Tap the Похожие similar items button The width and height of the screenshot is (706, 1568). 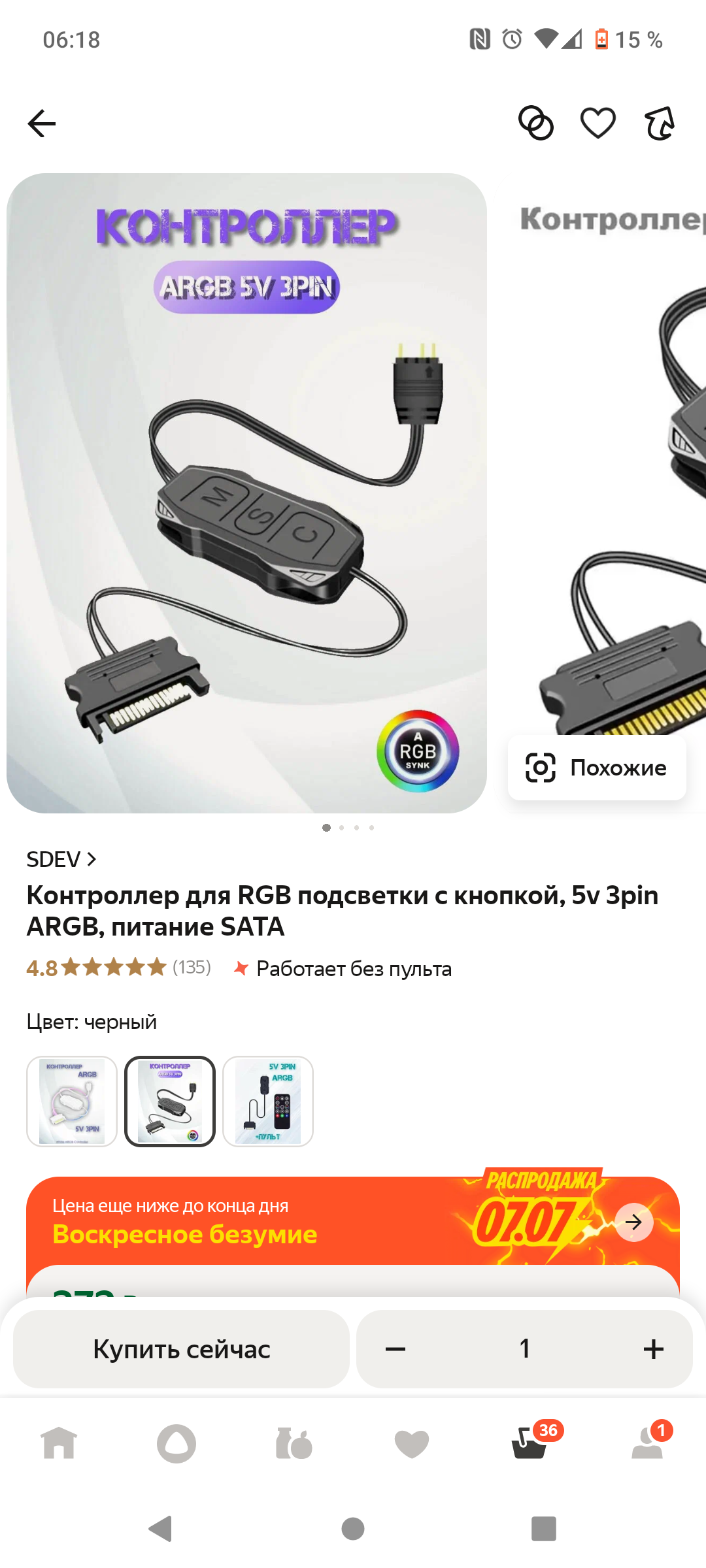(x=596, y=768)
